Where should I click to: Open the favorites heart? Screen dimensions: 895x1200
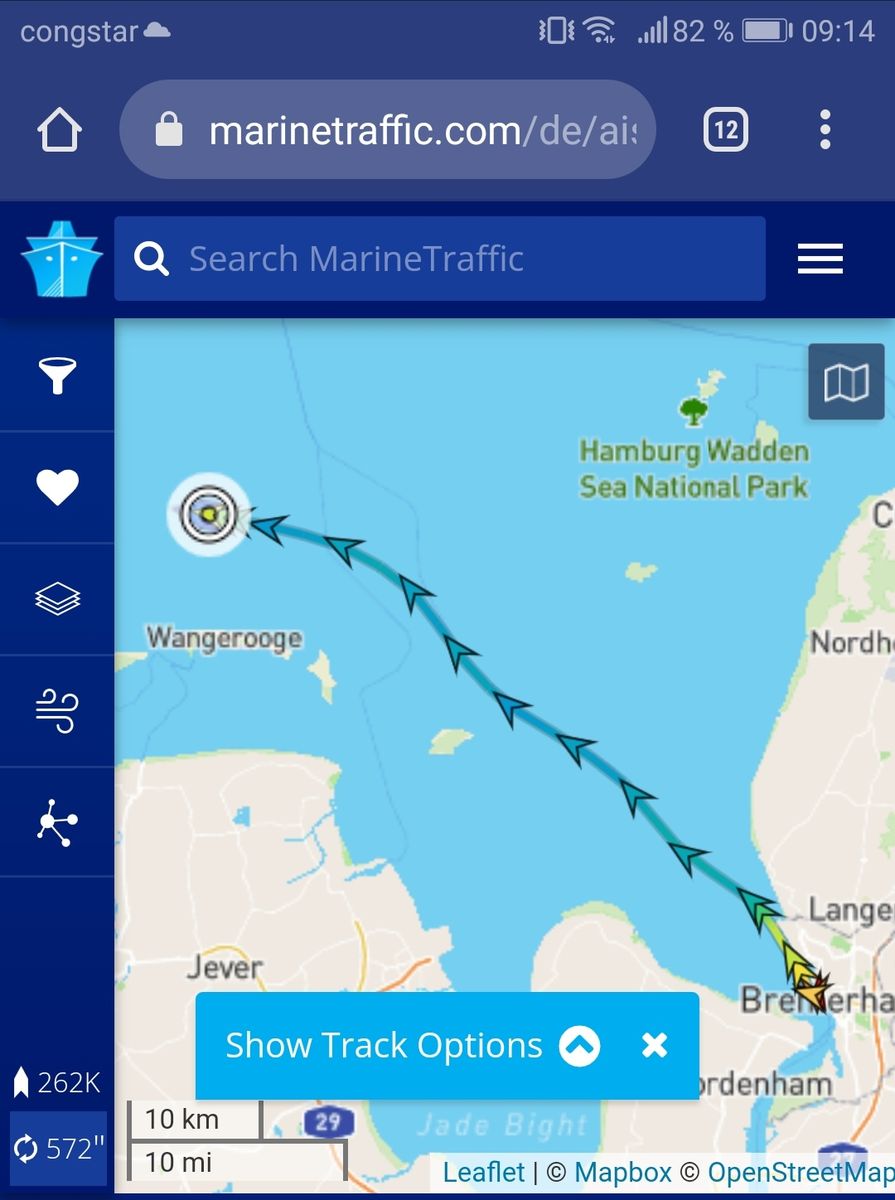click(57, 487)
